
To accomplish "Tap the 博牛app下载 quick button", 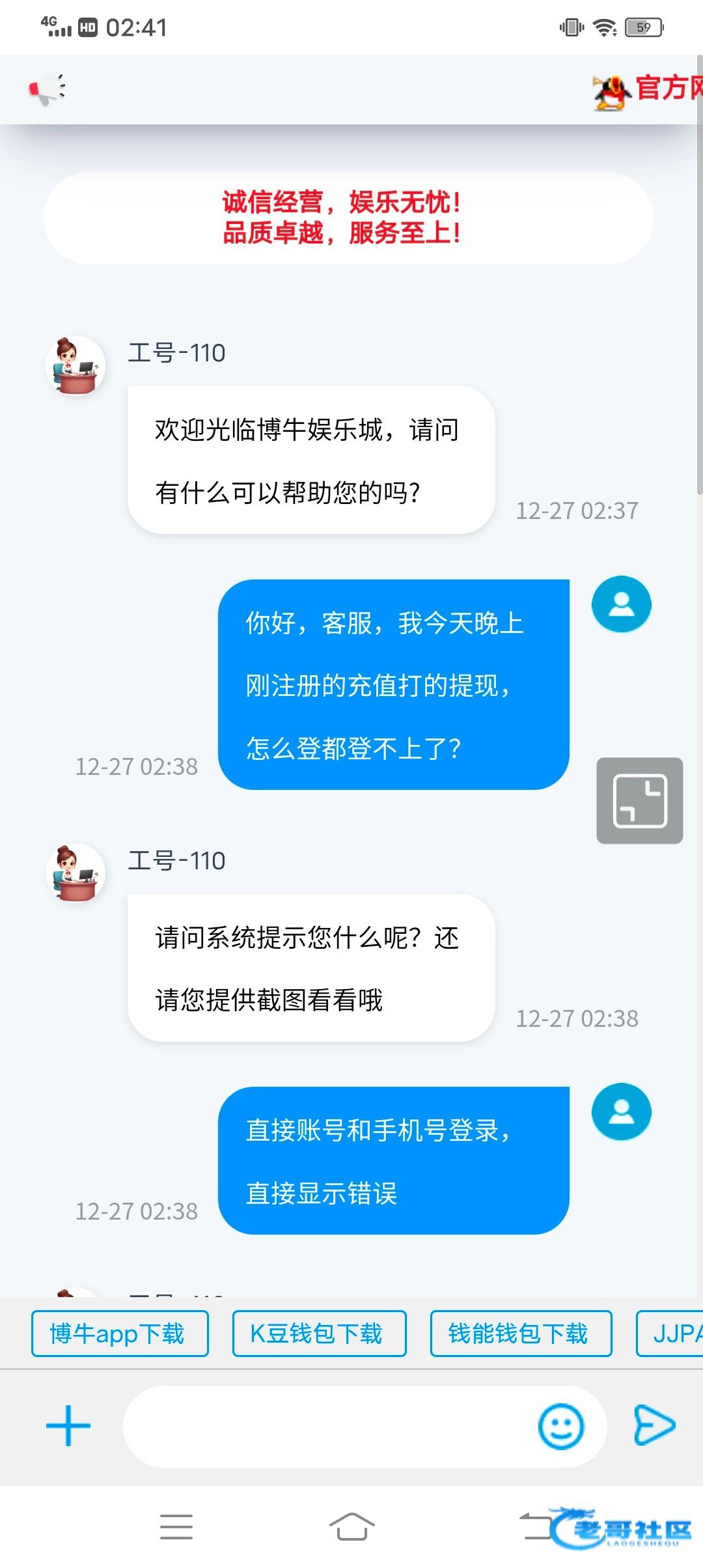I will point(120,1334).
